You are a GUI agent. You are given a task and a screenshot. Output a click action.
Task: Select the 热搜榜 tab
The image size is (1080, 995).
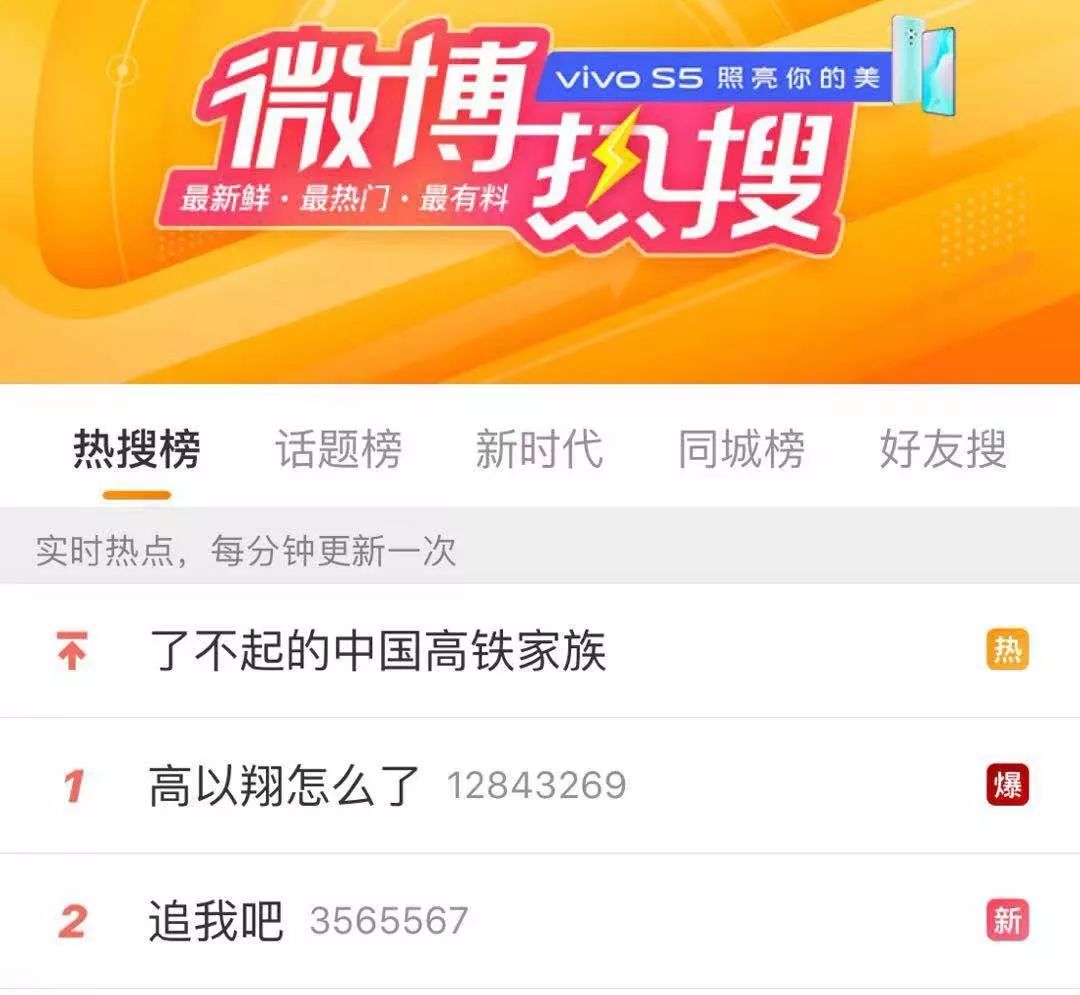[137, 450]
